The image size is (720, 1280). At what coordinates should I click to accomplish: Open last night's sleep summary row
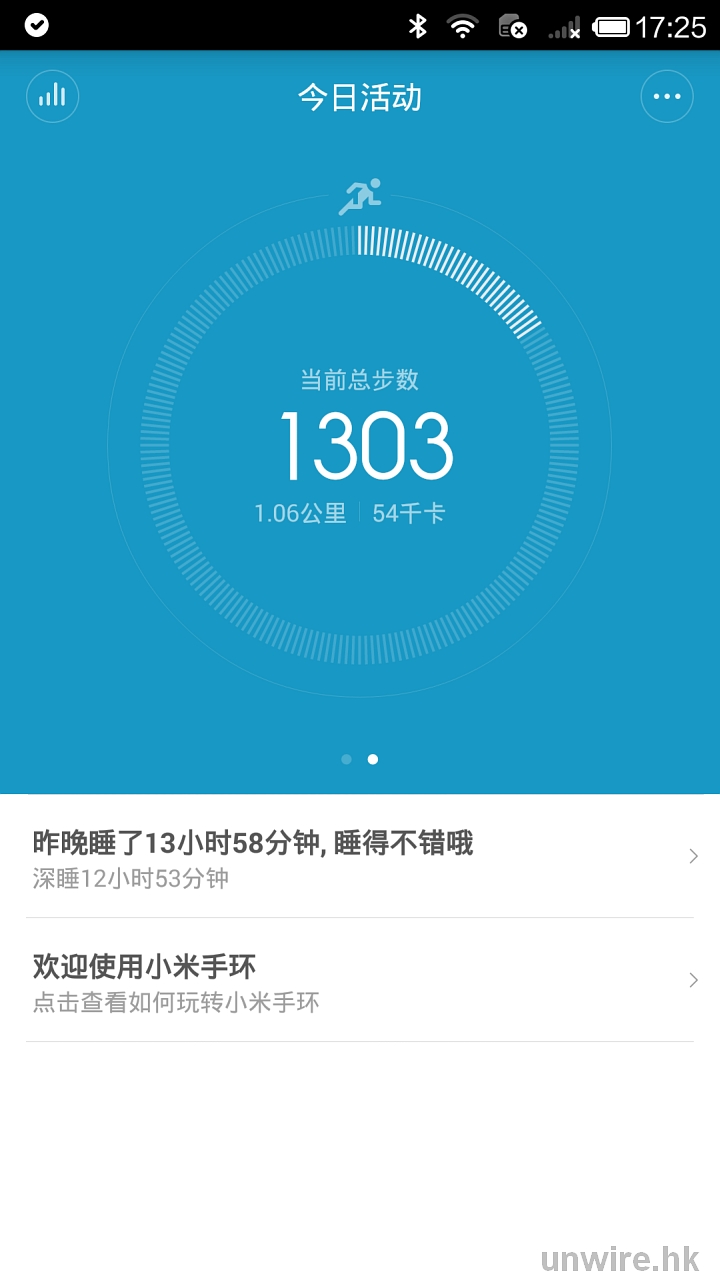tap(360, 857)
